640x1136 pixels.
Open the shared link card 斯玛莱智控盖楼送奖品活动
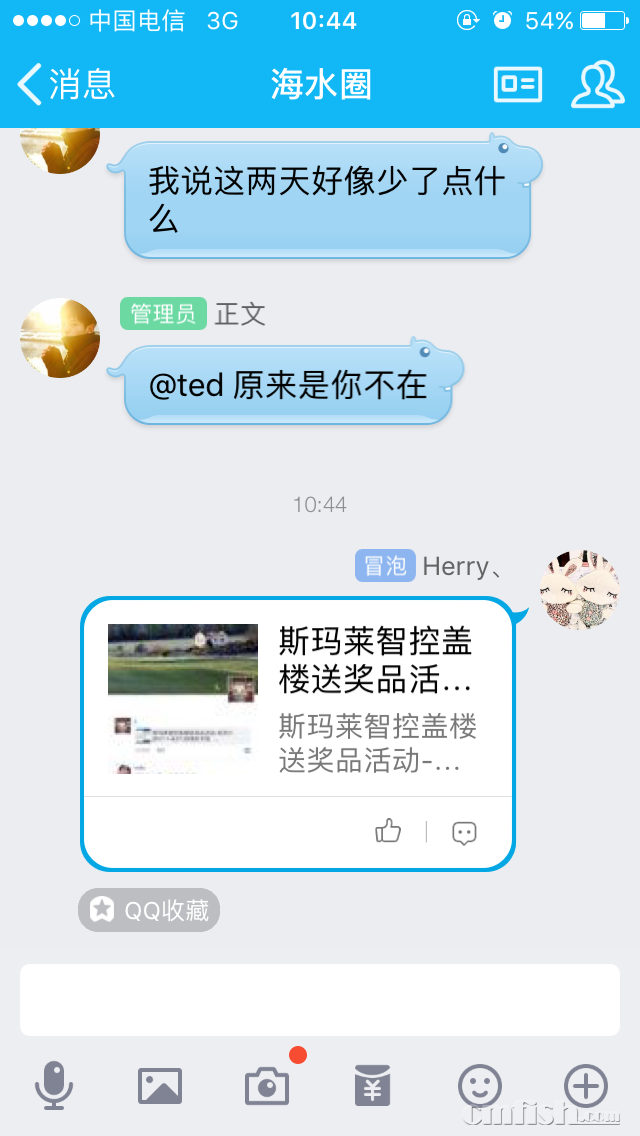tap(296, 698)
